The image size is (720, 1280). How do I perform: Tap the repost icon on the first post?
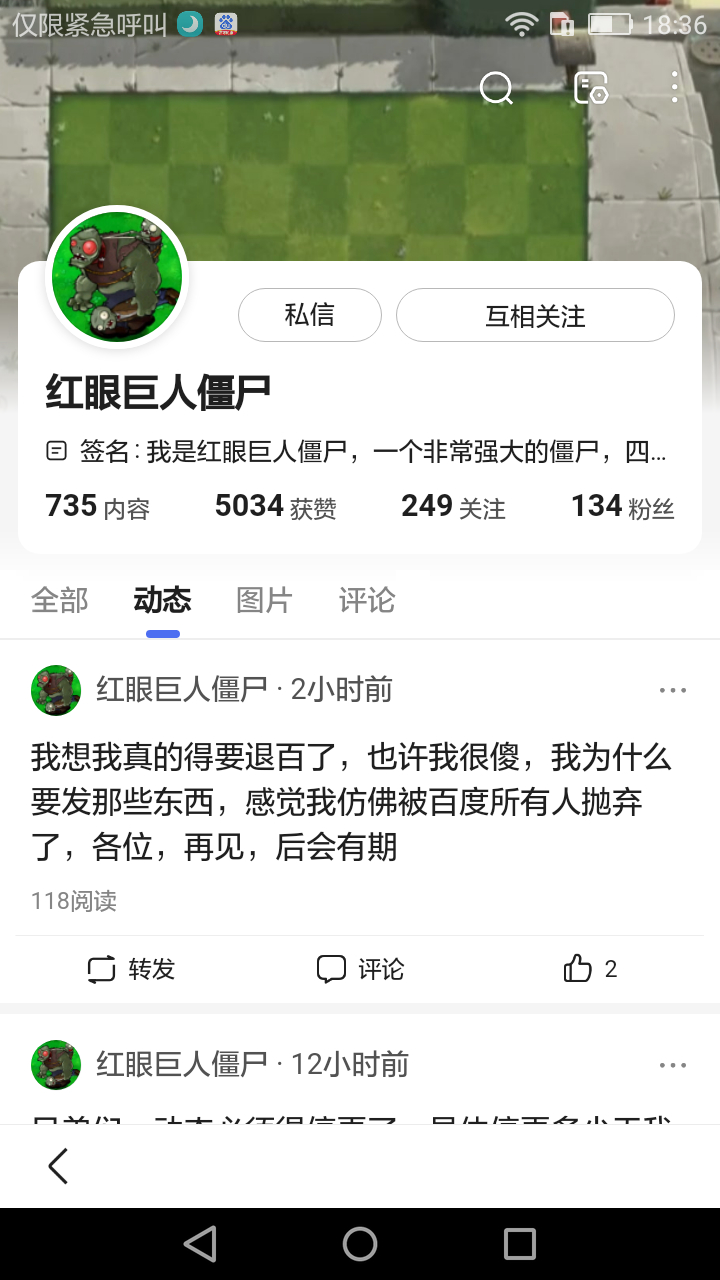pos(130,968)
